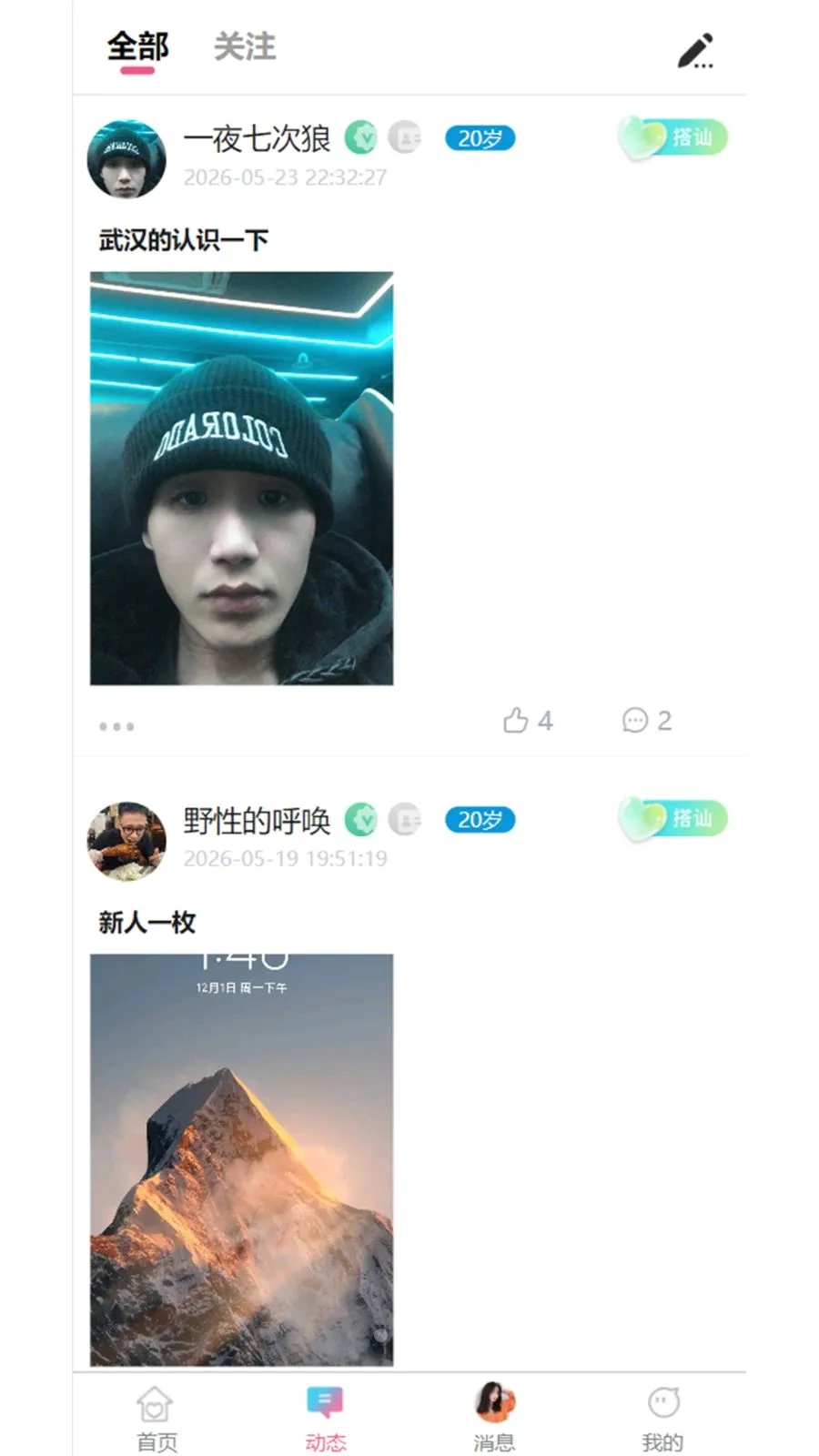The height and width of the screenshot is (1456, 819).
Task: Tap 搭讪 button on 野性的呼唤's post
Action: pos(672,819)
